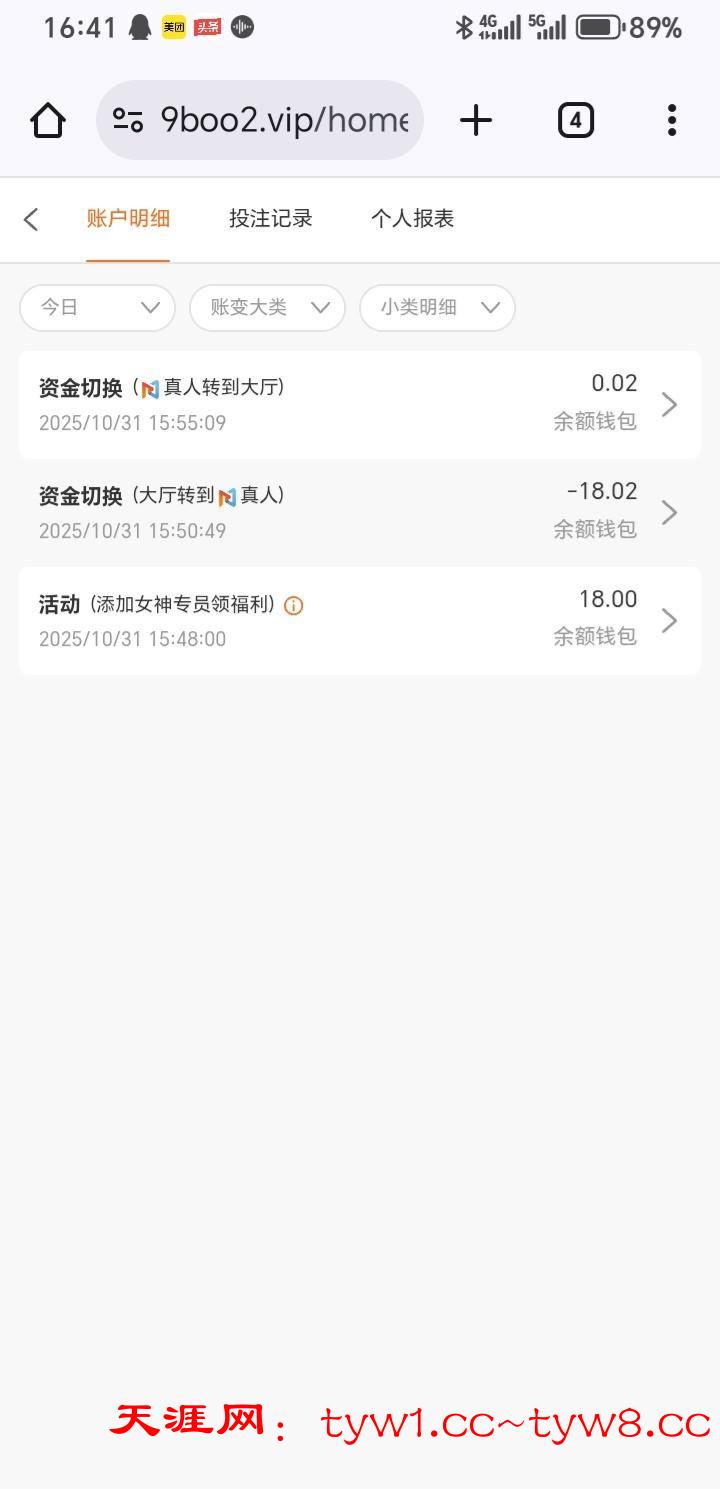Image resolution: width=720 pixels, height=1489 pixels.
Task: Open the 活动 18.00 bonus record
Action: pyautogui.click(x=360, y=620)
